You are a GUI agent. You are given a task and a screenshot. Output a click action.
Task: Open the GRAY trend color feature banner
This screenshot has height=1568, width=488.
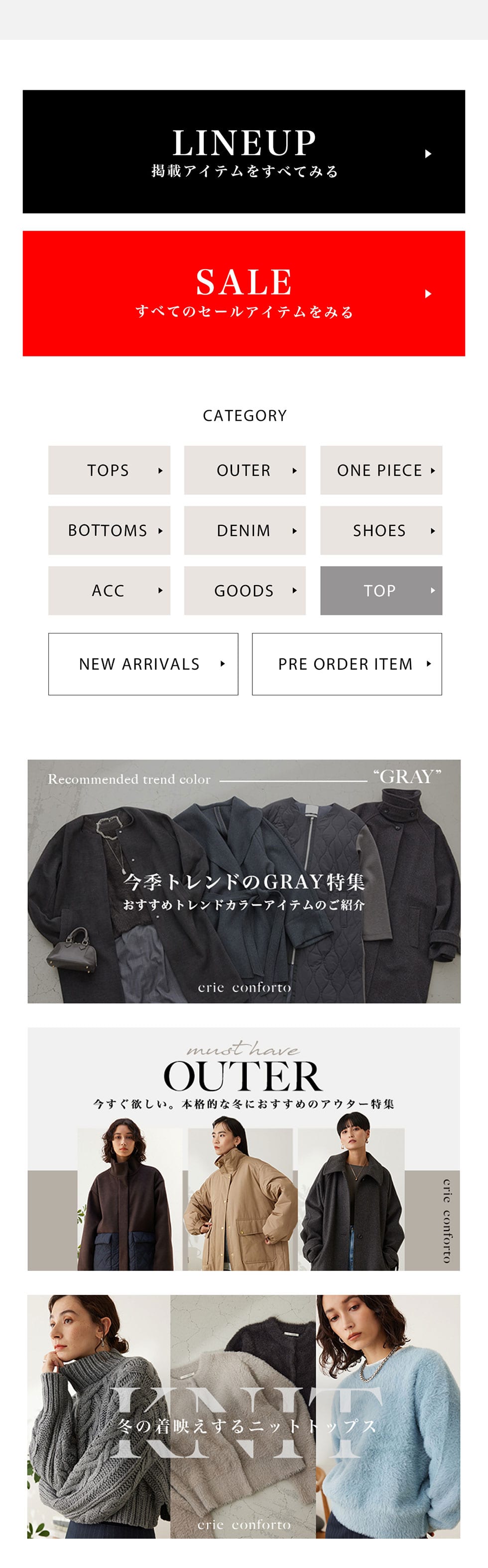[244, 881]
